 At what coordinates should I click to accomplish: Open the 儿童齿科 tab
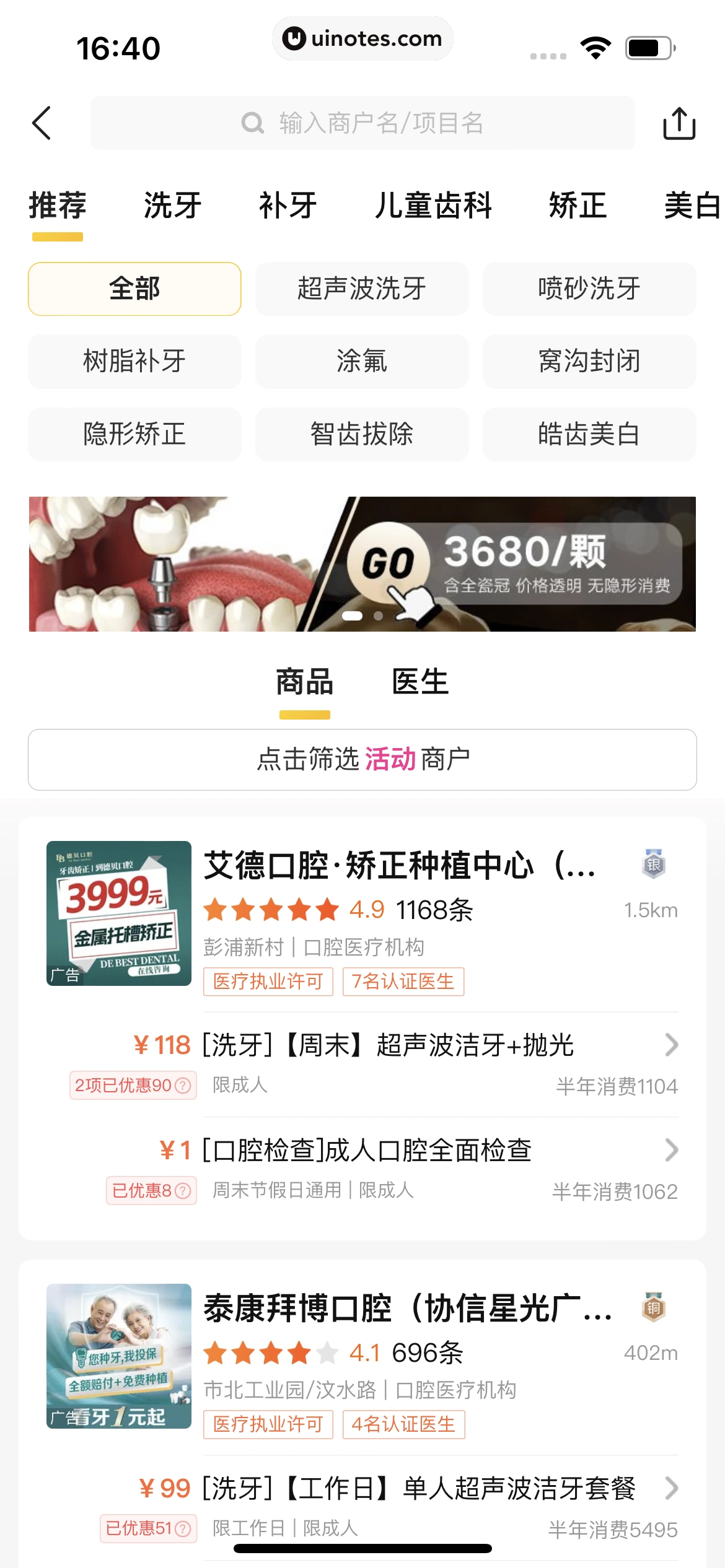[x=433, y=206]
